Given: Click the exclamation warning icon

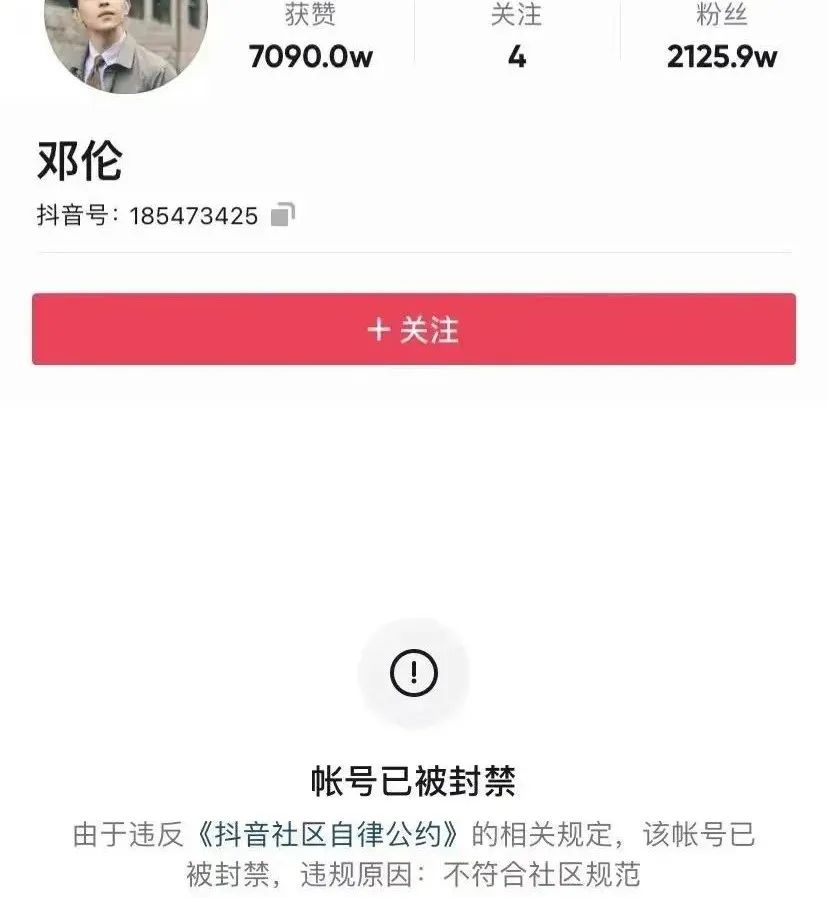Looking at the screenshot, I should pos(414,672).
